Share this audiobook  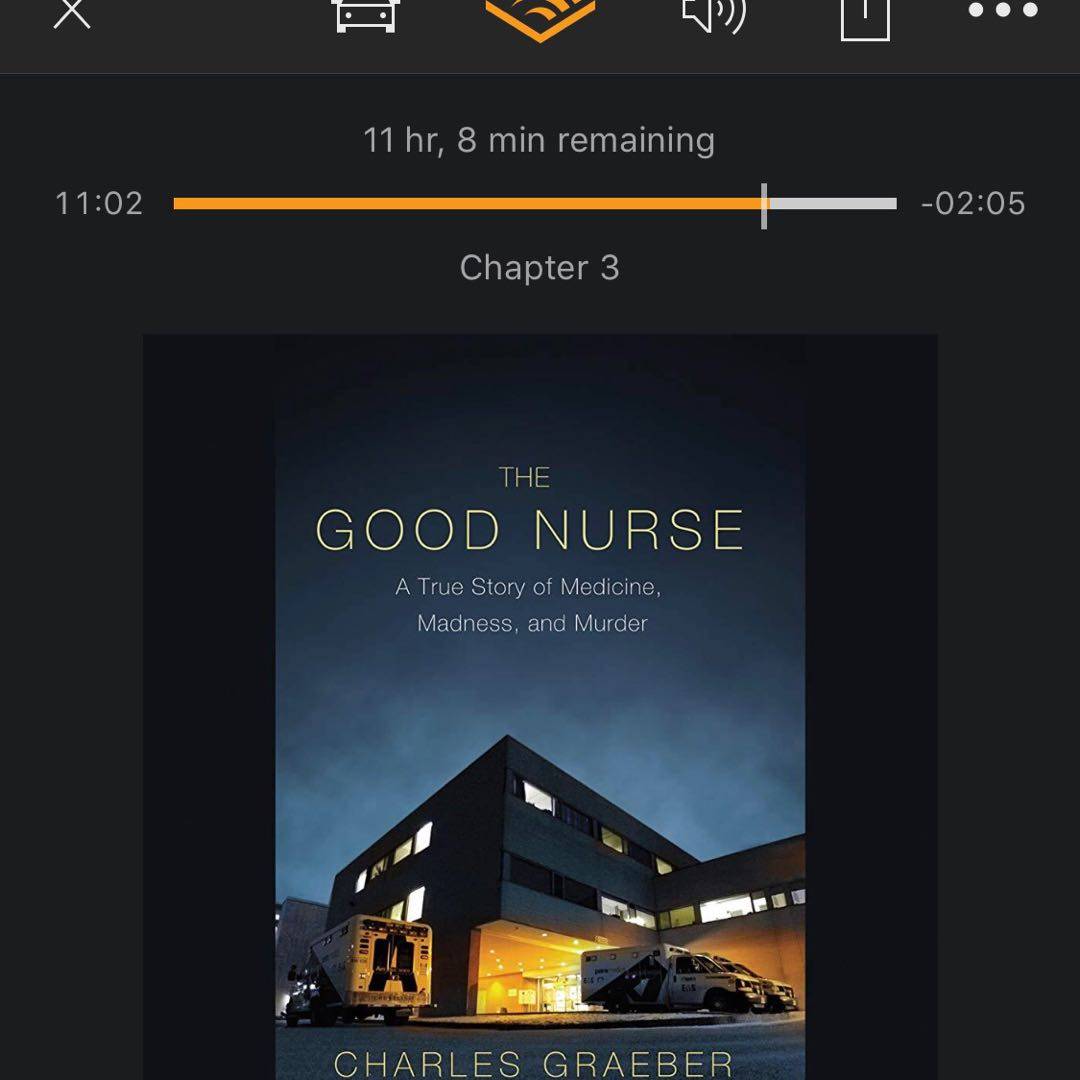865,16
